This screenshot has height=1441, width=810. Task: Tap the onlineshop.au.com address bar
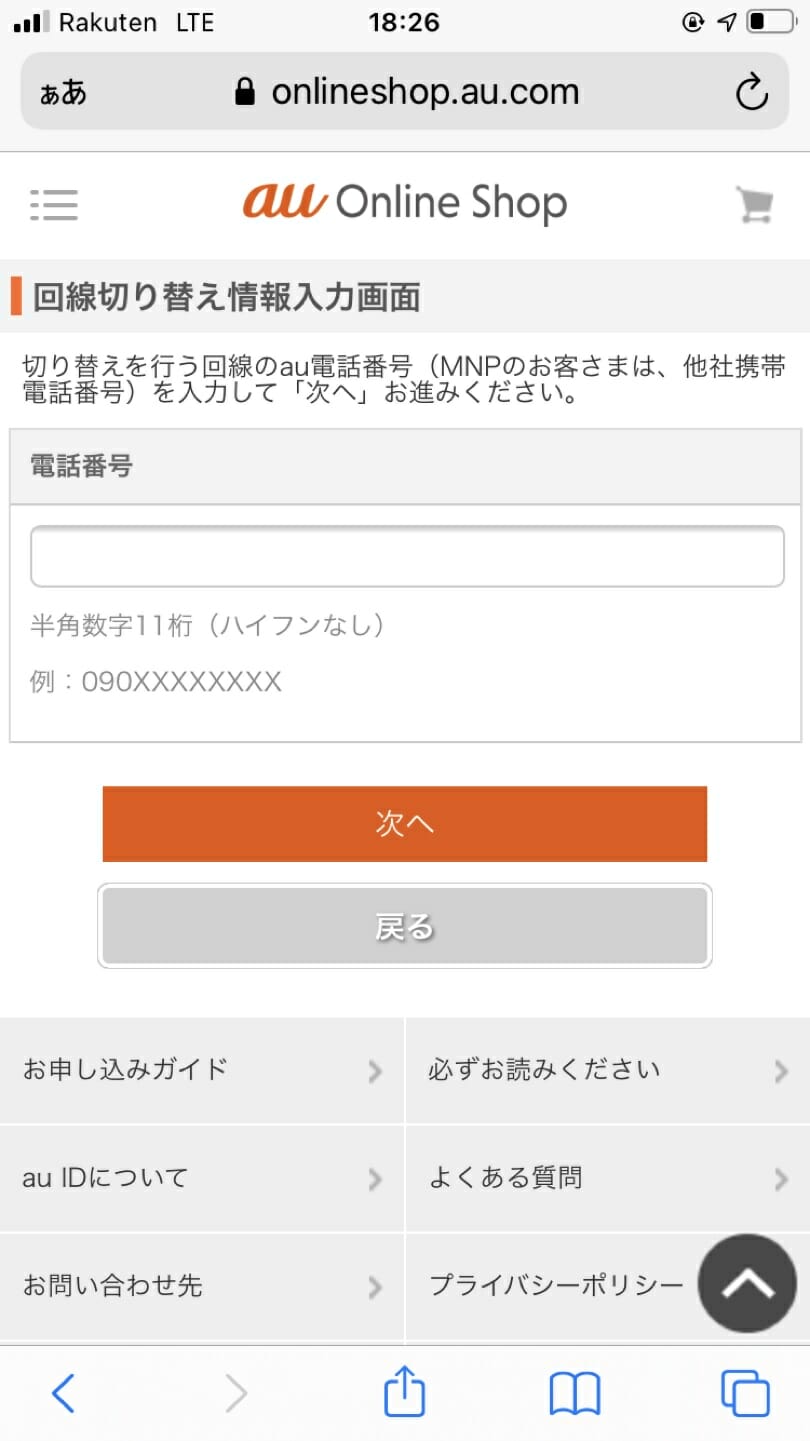406,93
